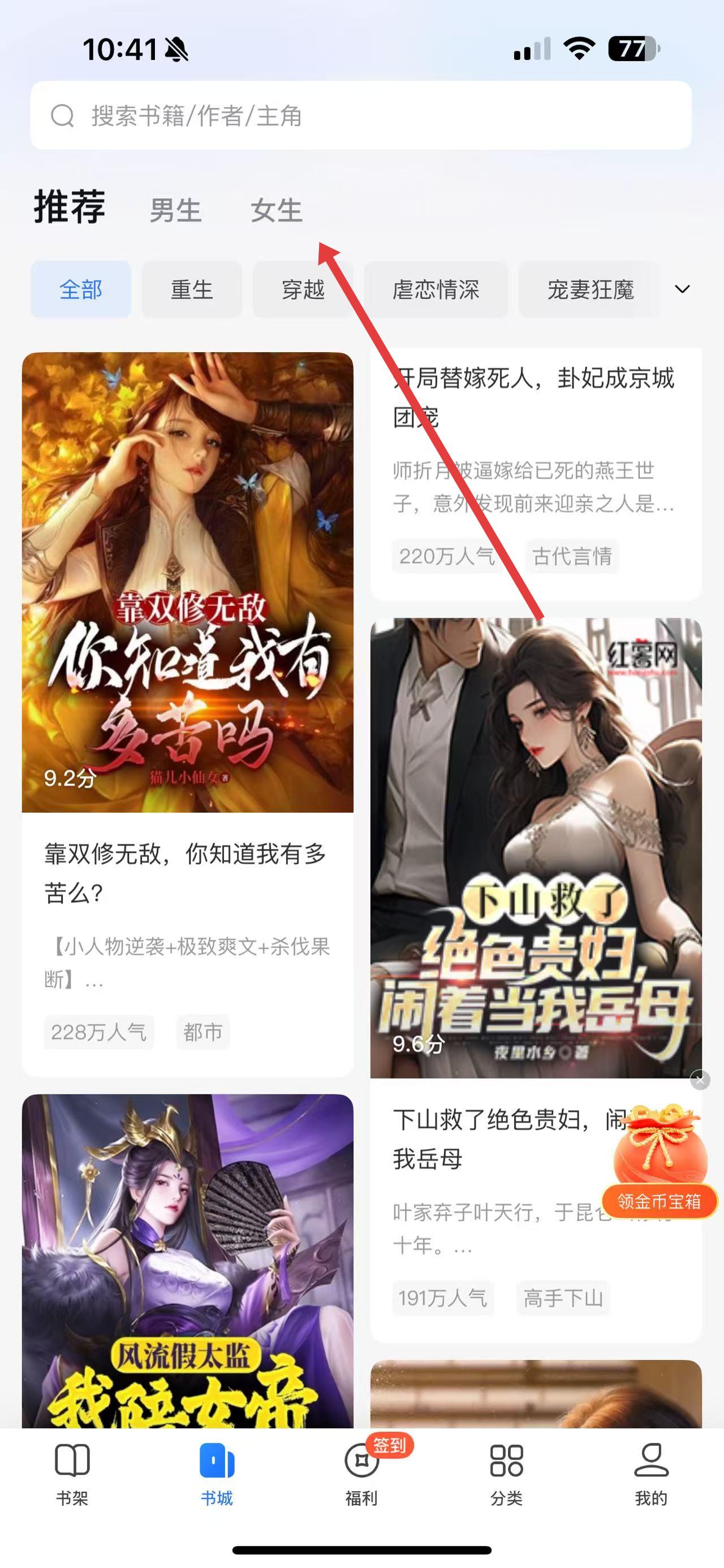
Task: Expand the genre chips dropdown arrow
Action: click(x=682, y=289)
